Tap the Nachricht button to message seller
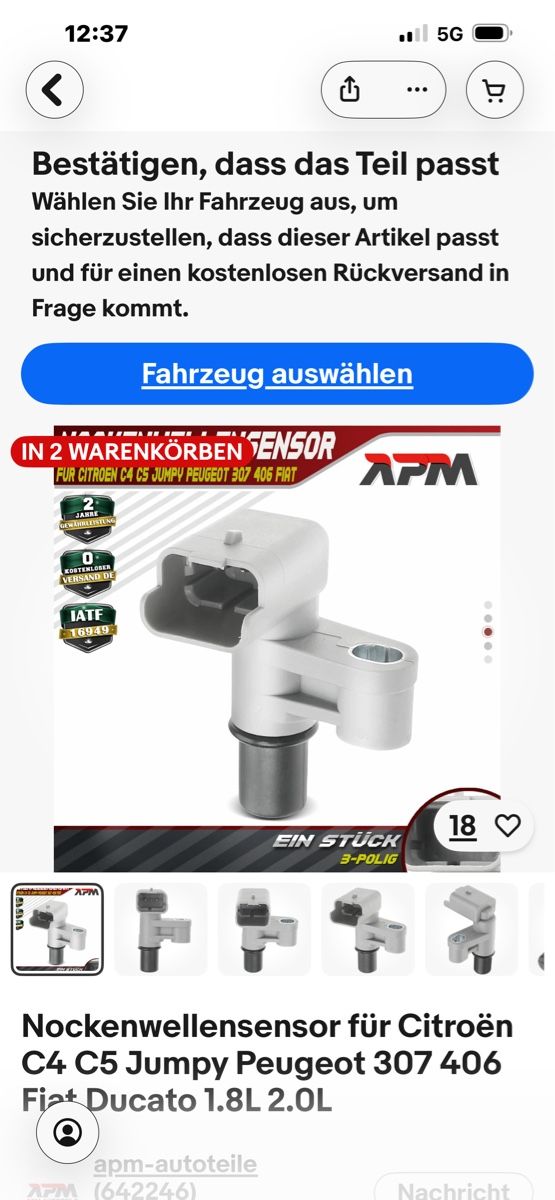This screenshot has width=555, height=1200. [x=456, y=1188]
